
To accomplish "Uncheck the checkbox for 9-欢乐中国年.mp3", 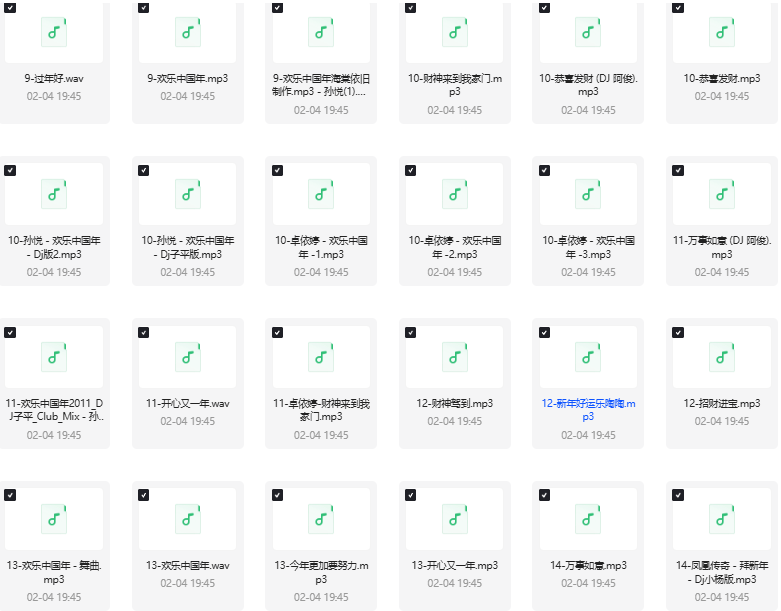I will (x=144, y=8).
